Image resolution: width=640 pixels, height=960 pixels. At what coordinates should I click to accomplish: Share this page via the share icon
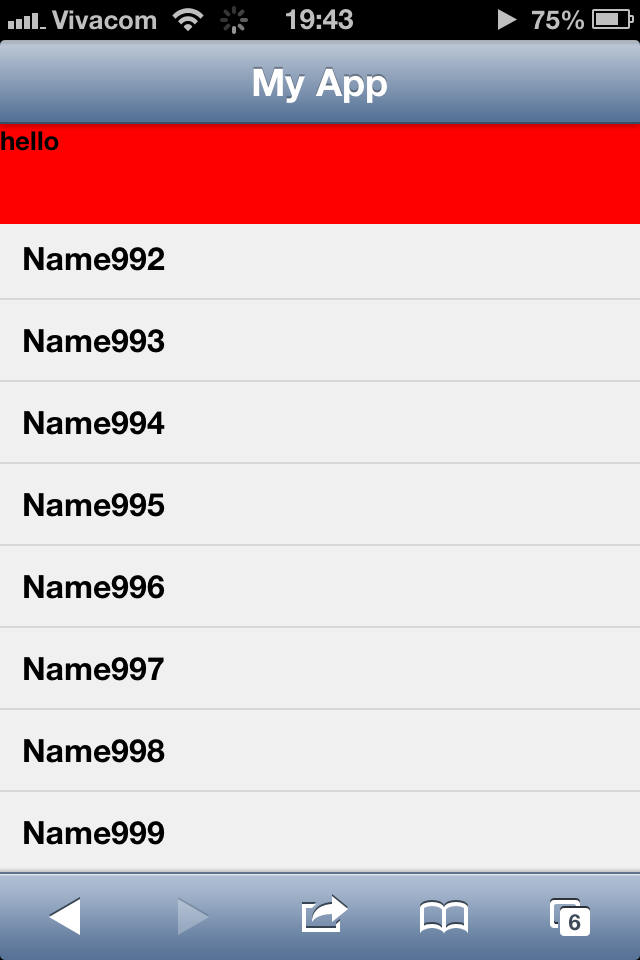(x=324, y=915)
